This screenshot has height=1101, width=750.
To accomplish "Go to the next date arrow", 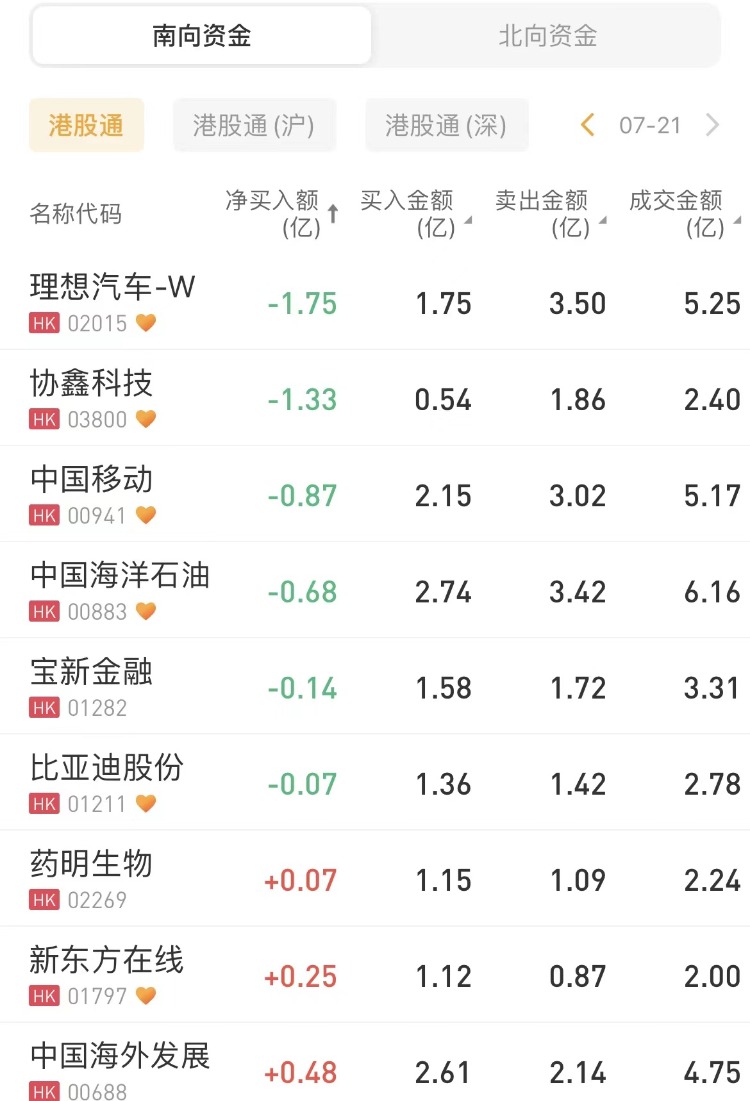I will (x=712, y=125).
